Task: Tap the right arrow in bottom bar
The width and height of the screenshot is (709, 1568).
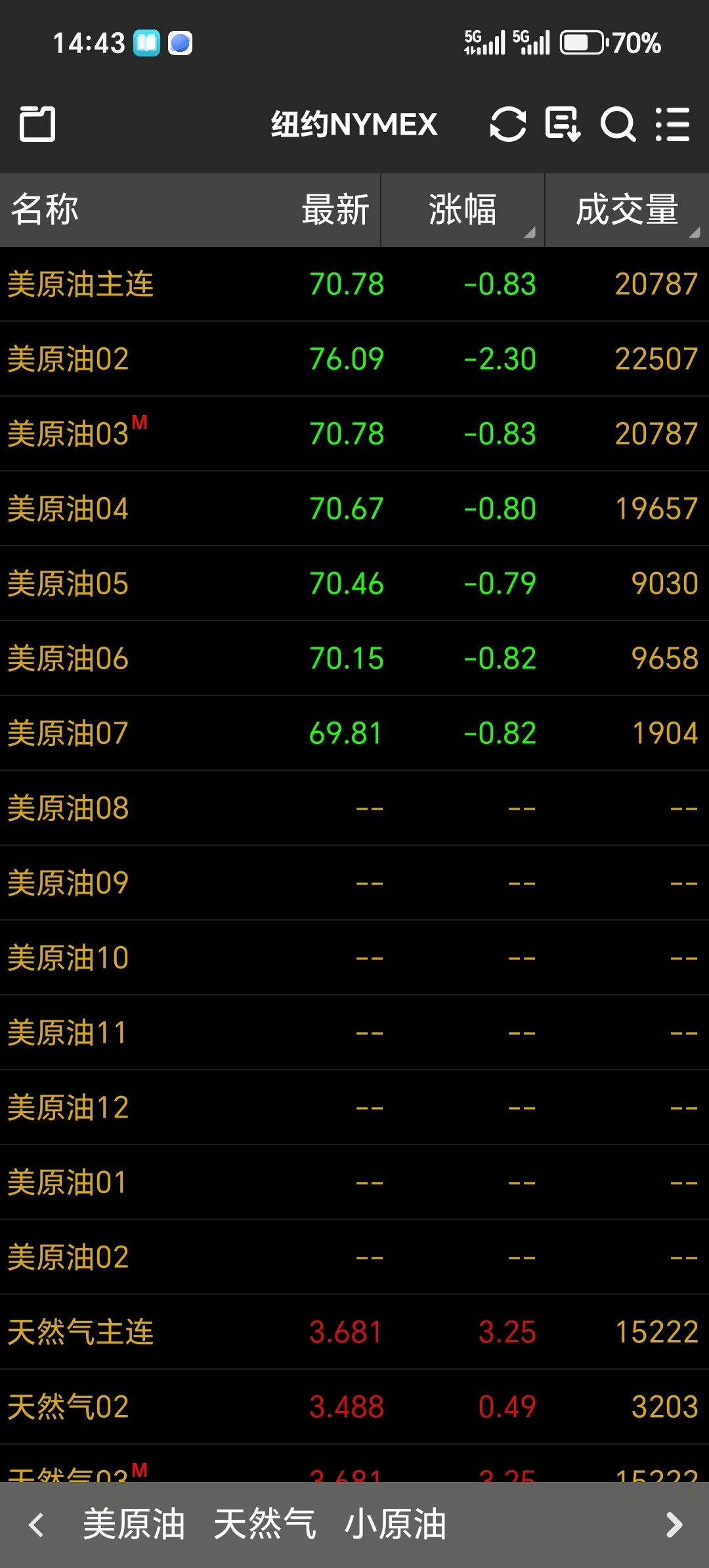Action: point(674,1525)
